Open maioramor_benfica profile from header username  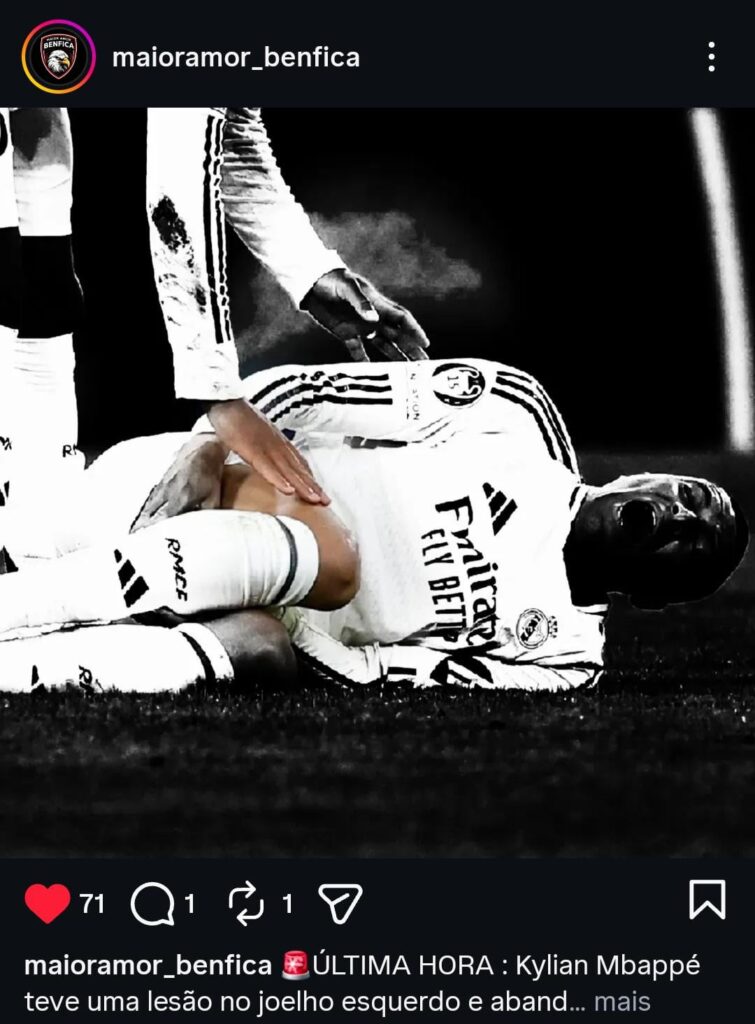[x=235, y=57]
